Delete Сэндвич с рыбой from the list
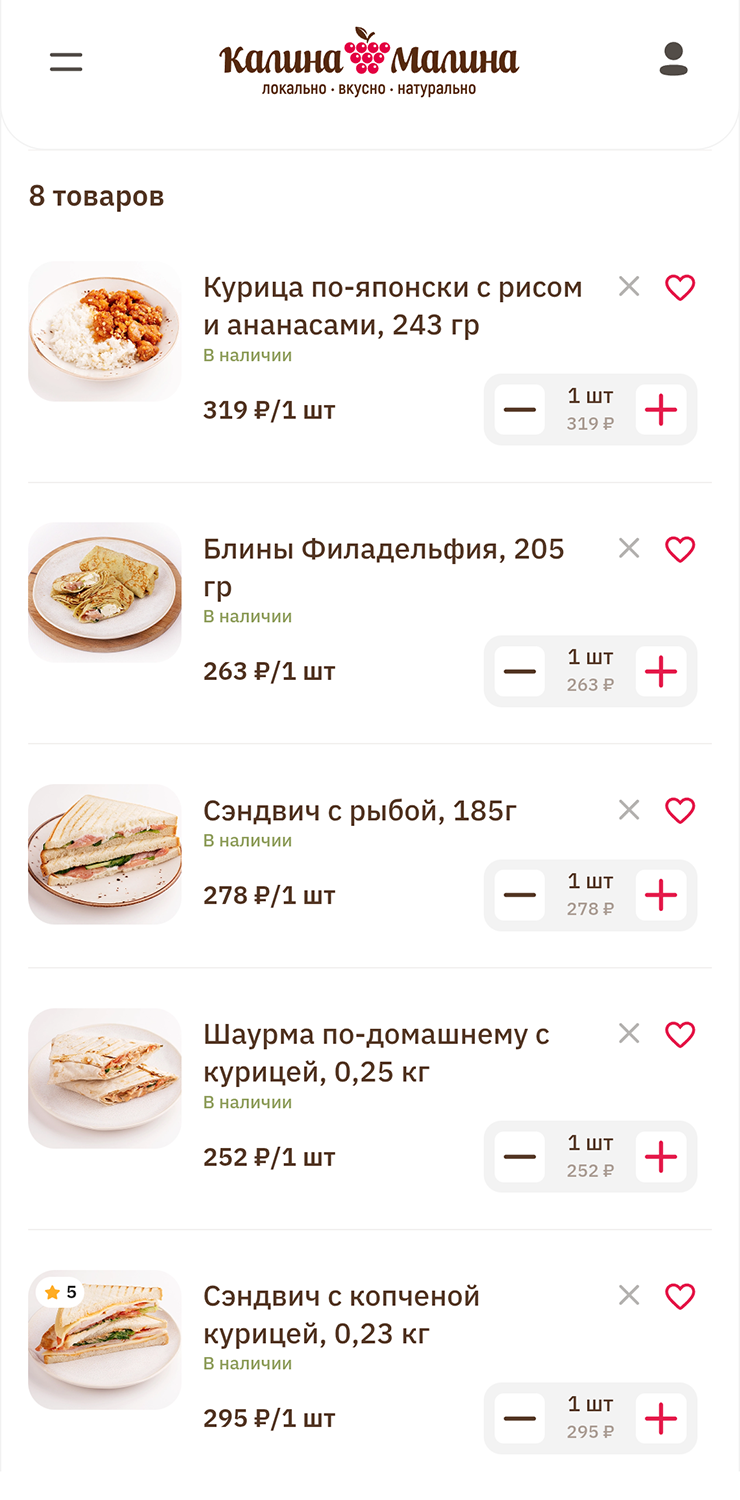Viewport: 740px width, 1500px height. [629, 810]
